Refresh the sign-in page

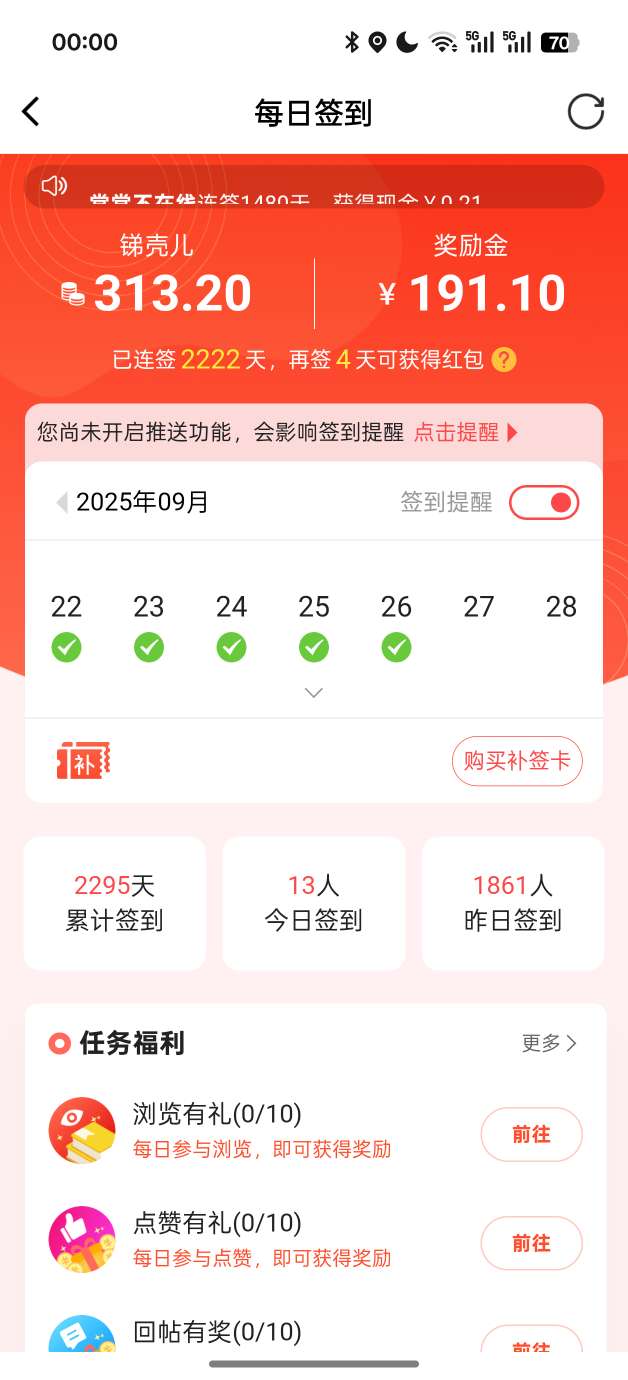(x=586, y=112)
